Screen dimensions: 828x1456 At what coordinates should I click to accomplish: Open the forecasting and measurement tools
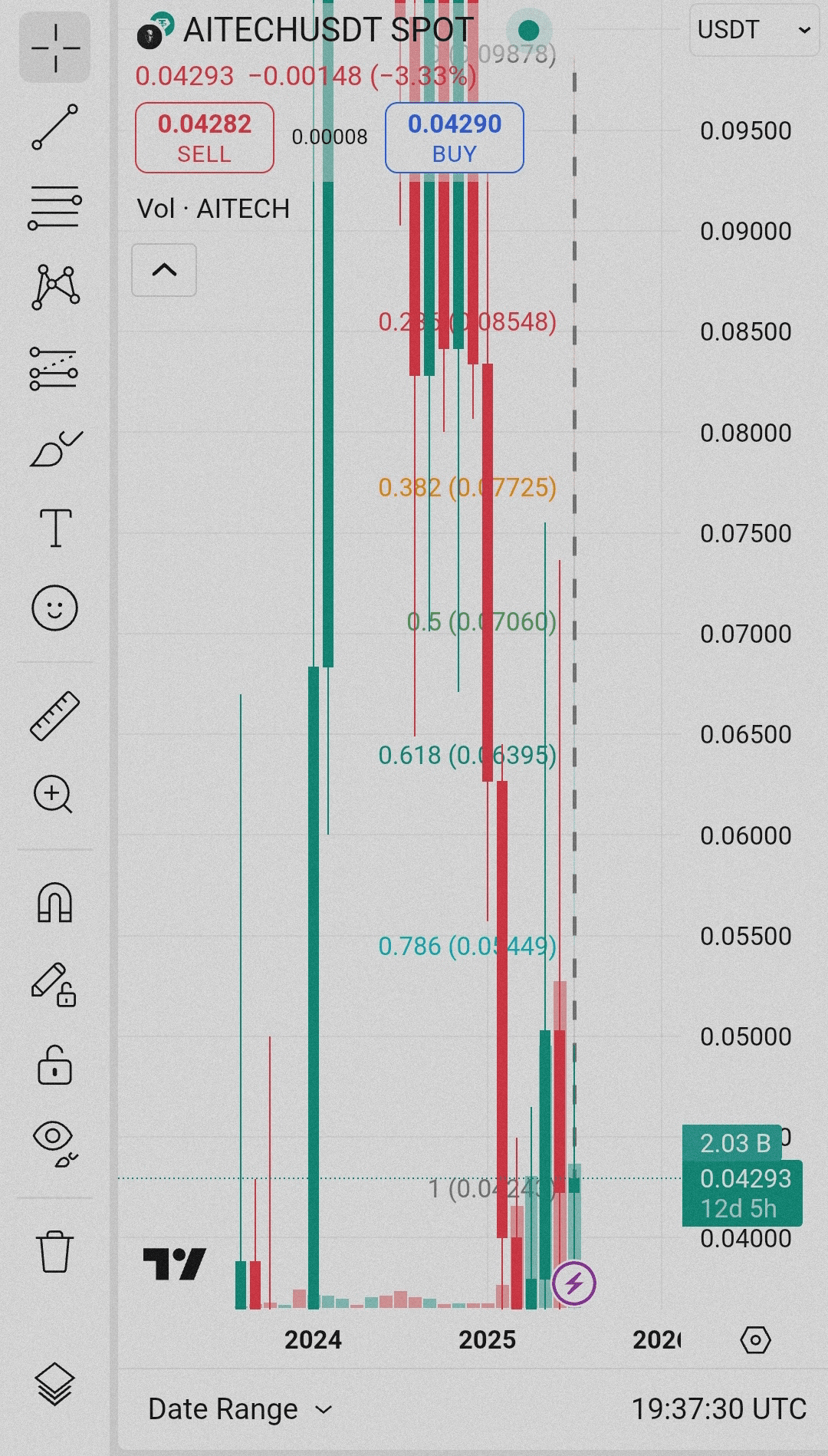[x=55, y=369]
